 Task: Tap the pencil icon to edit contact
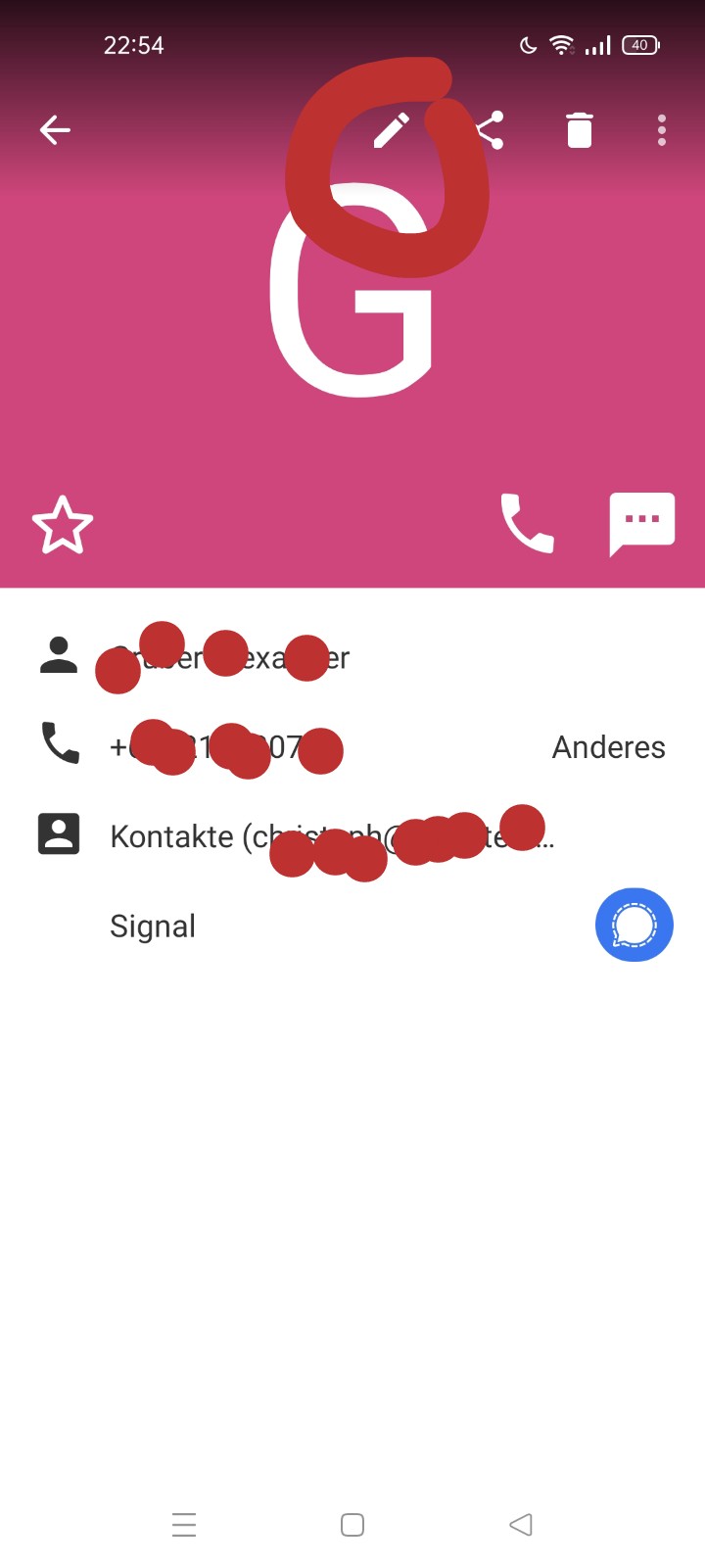point(393,127)
